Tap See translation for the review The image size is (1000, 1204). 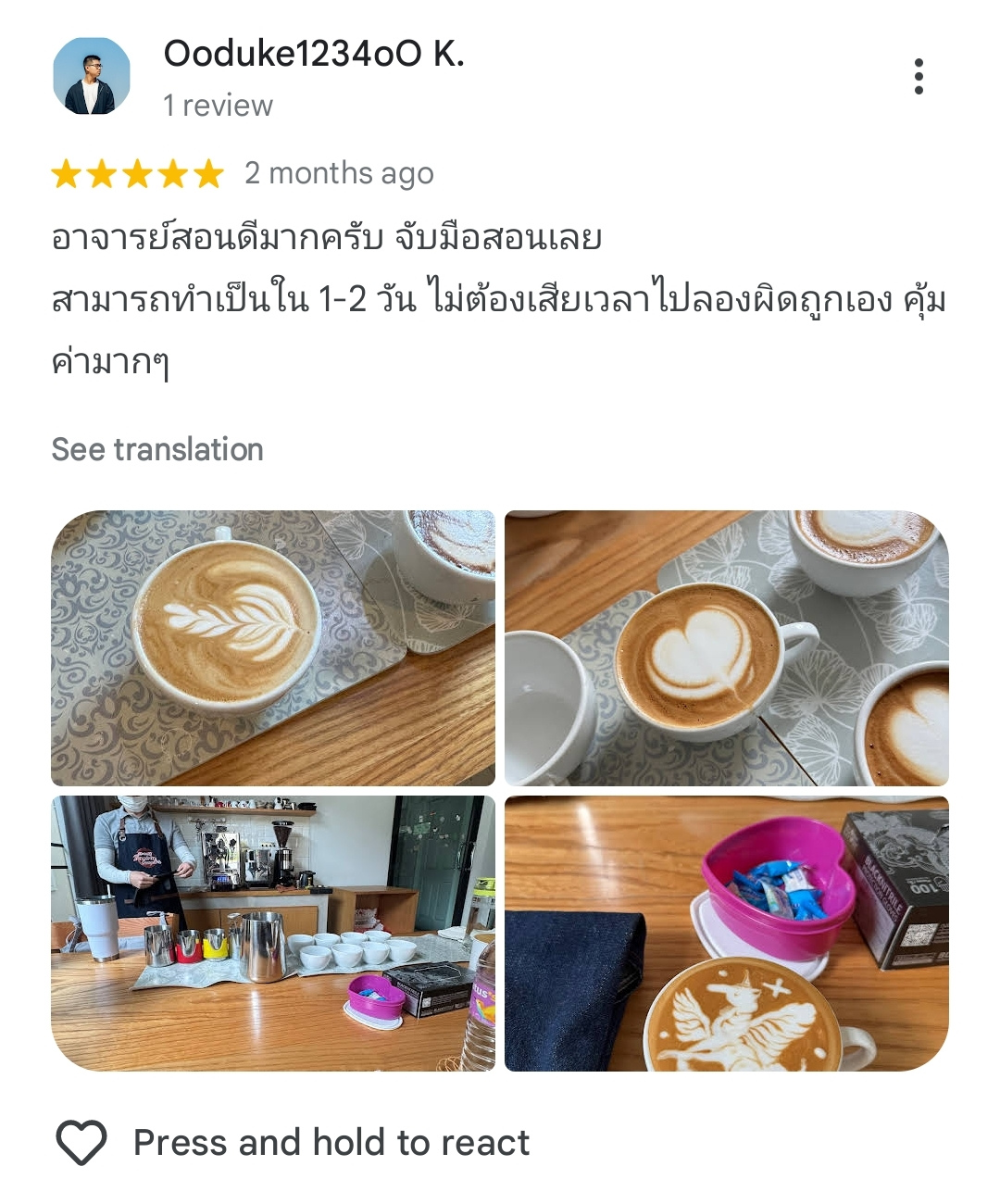pos(157,449)
